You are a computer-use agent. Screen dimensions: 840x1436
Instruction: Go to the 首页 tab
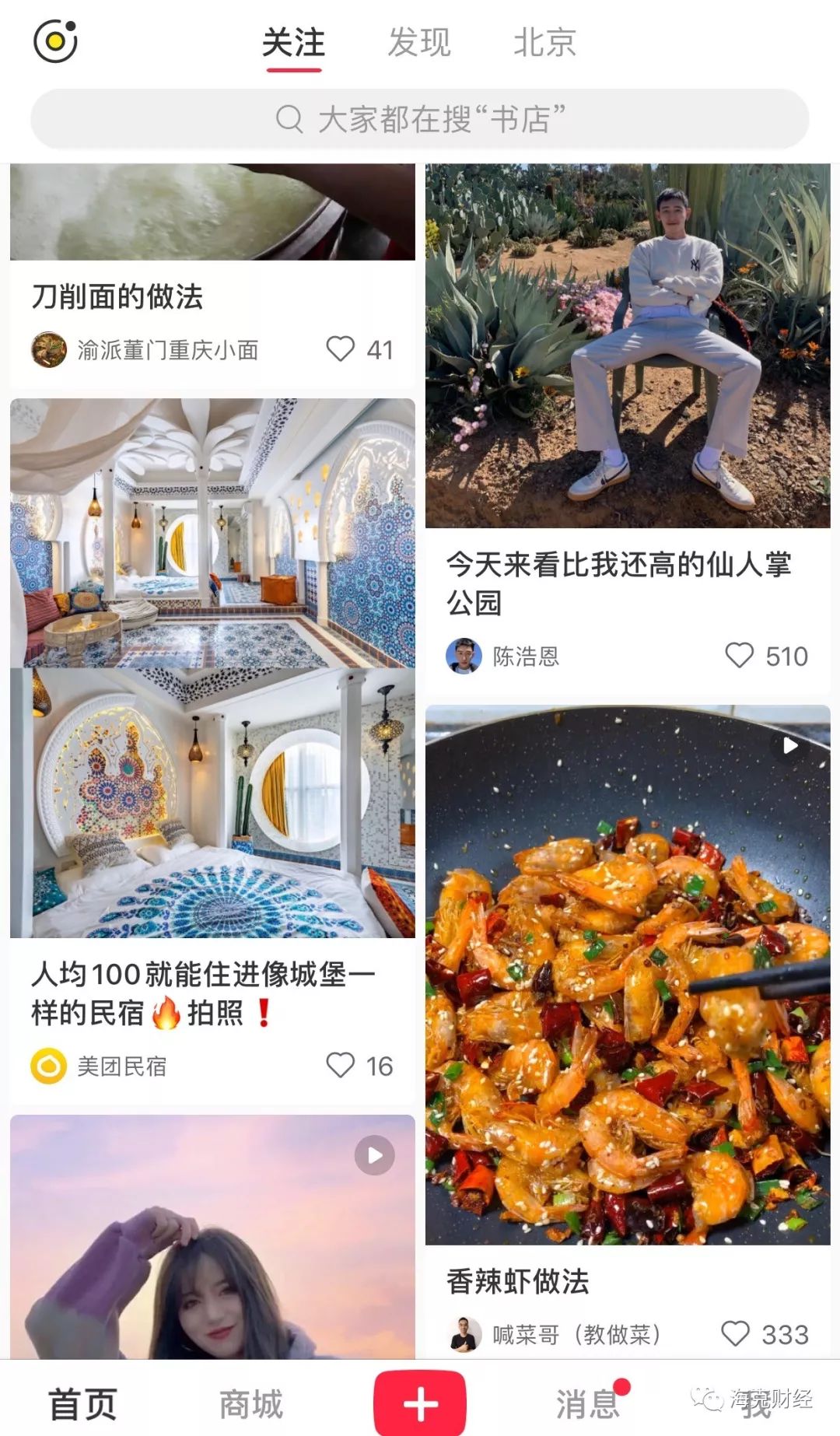point(83,1403)
